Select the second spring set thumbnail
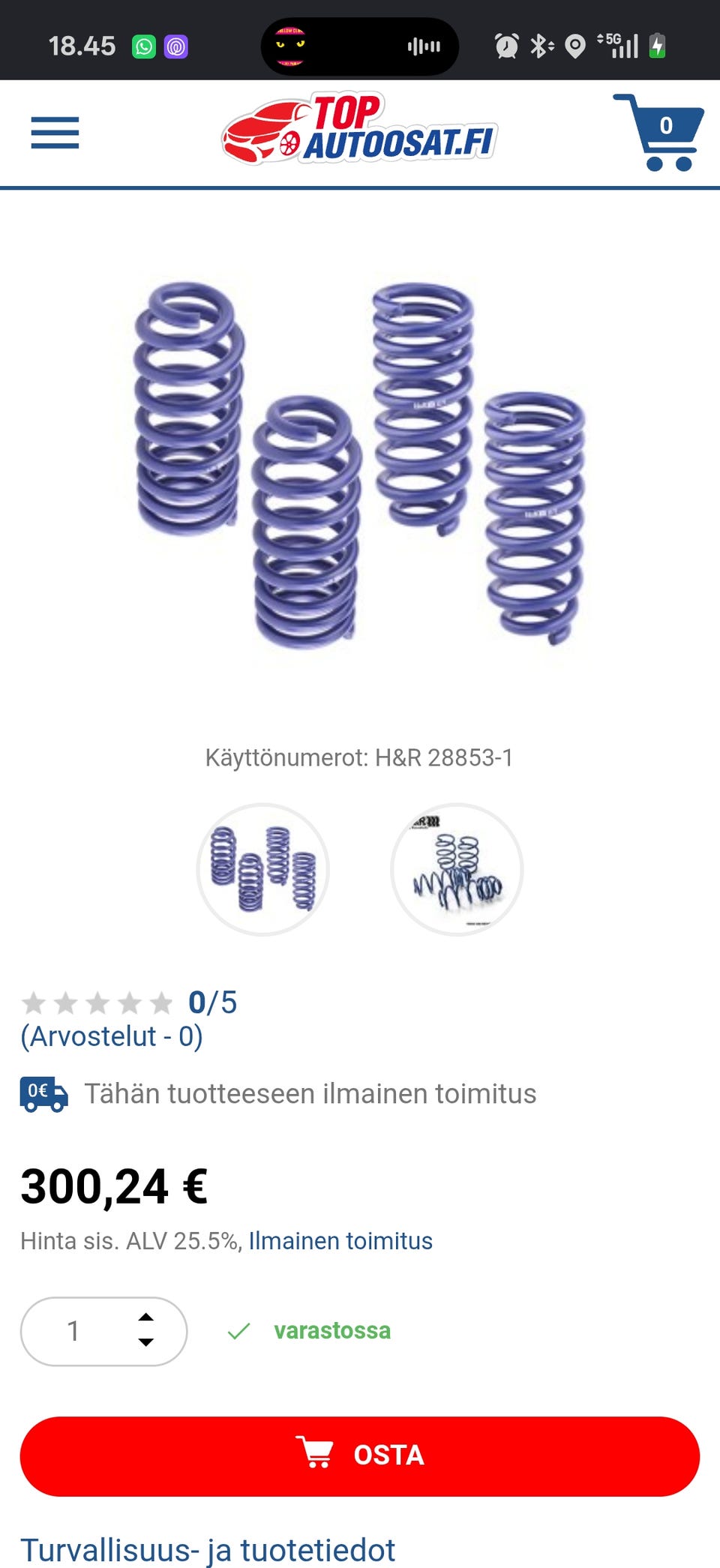Viewport: 720px width, 1568px height. click(457, 870)
